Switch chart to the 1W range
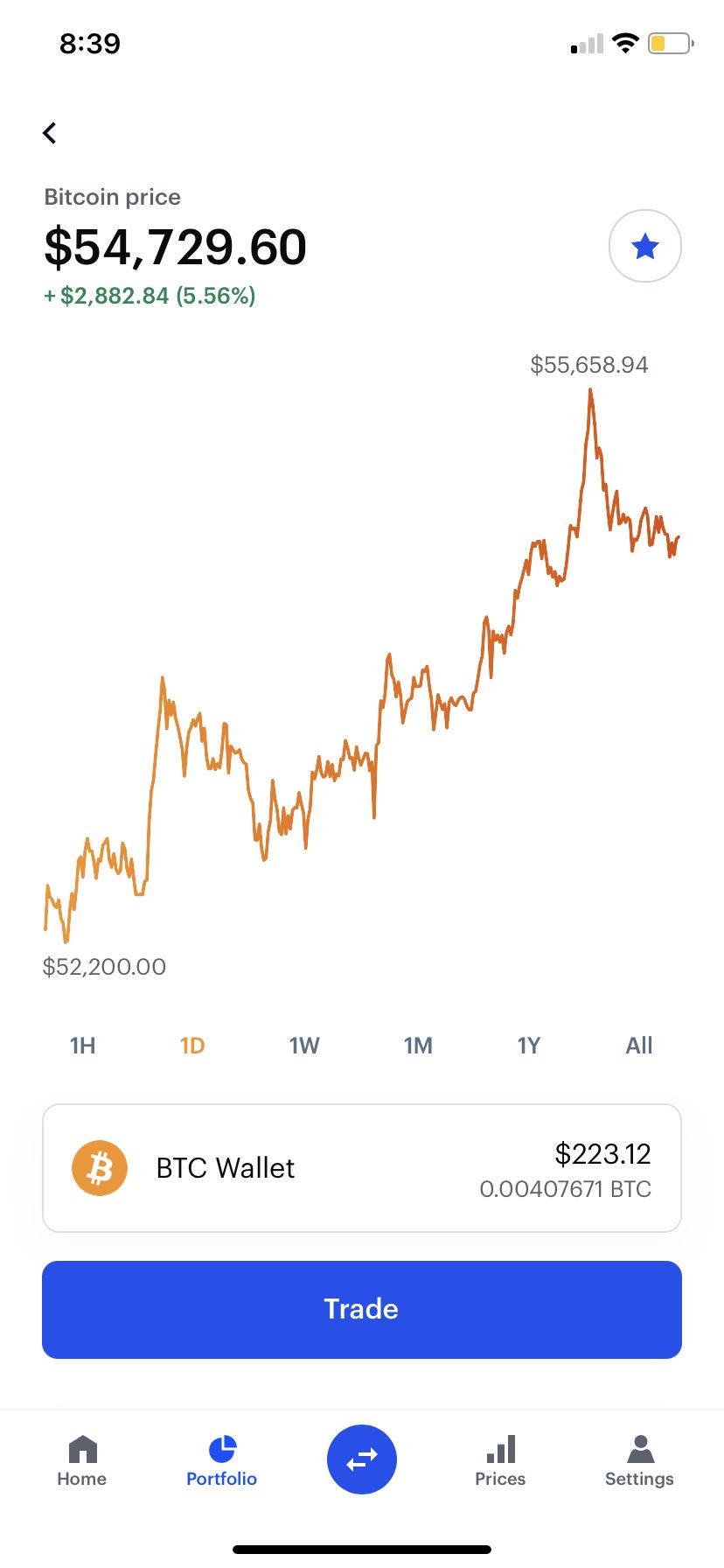The width and height of the screenshot is (724, 1568). (x=304, y=1046)
